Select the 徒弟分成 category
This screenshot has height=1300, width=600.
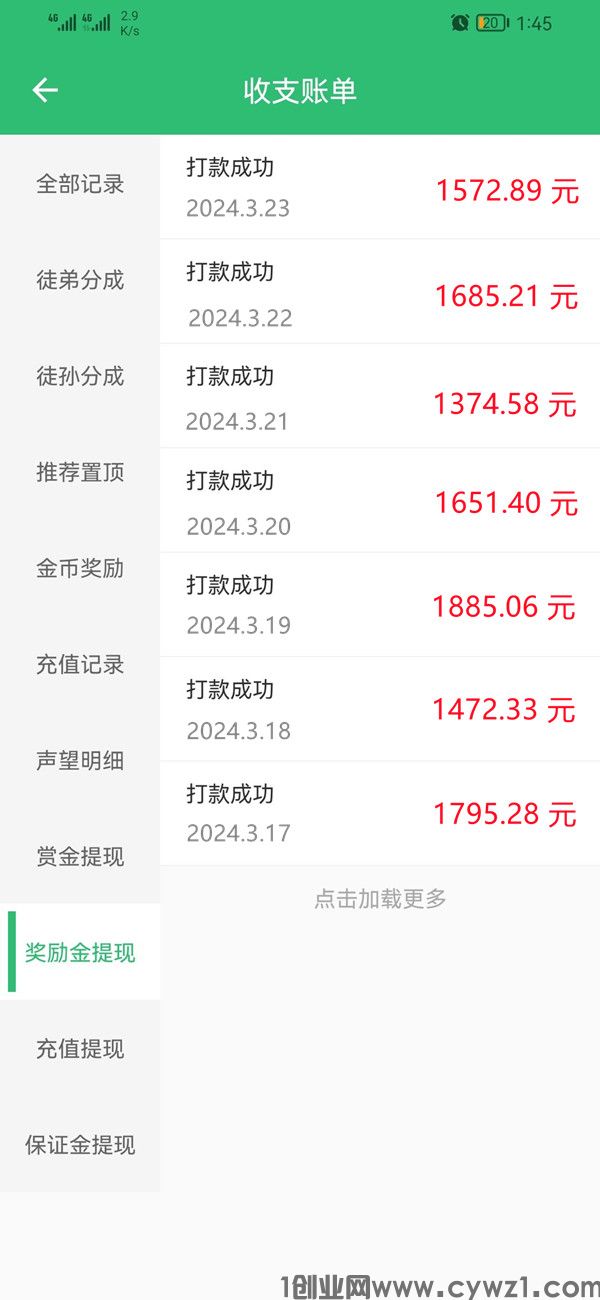[x=80, y=280]
